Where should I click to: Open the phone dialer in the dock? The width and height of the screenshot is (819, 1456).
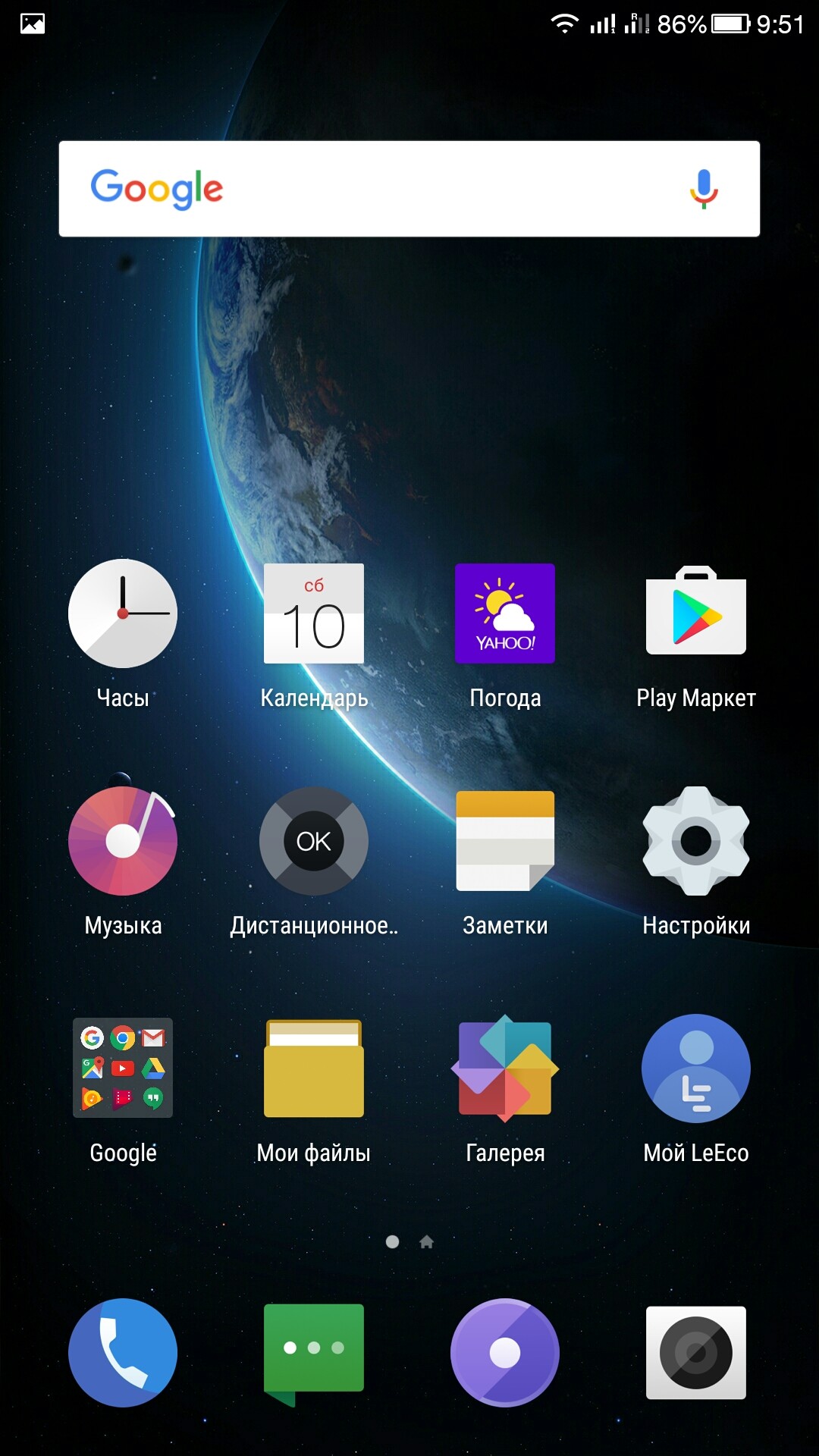123,1353
